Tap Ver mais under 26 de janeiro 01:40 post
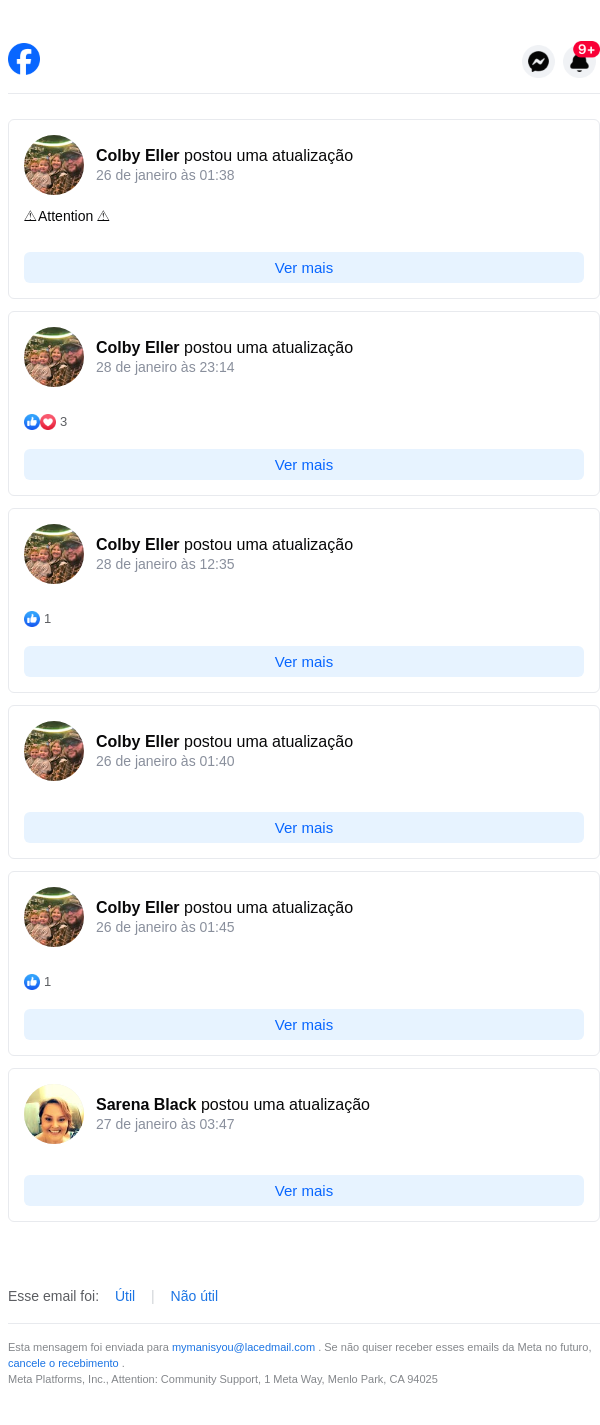The width and height of the screenshot is (600, 1425). click(x=304, y=827)
